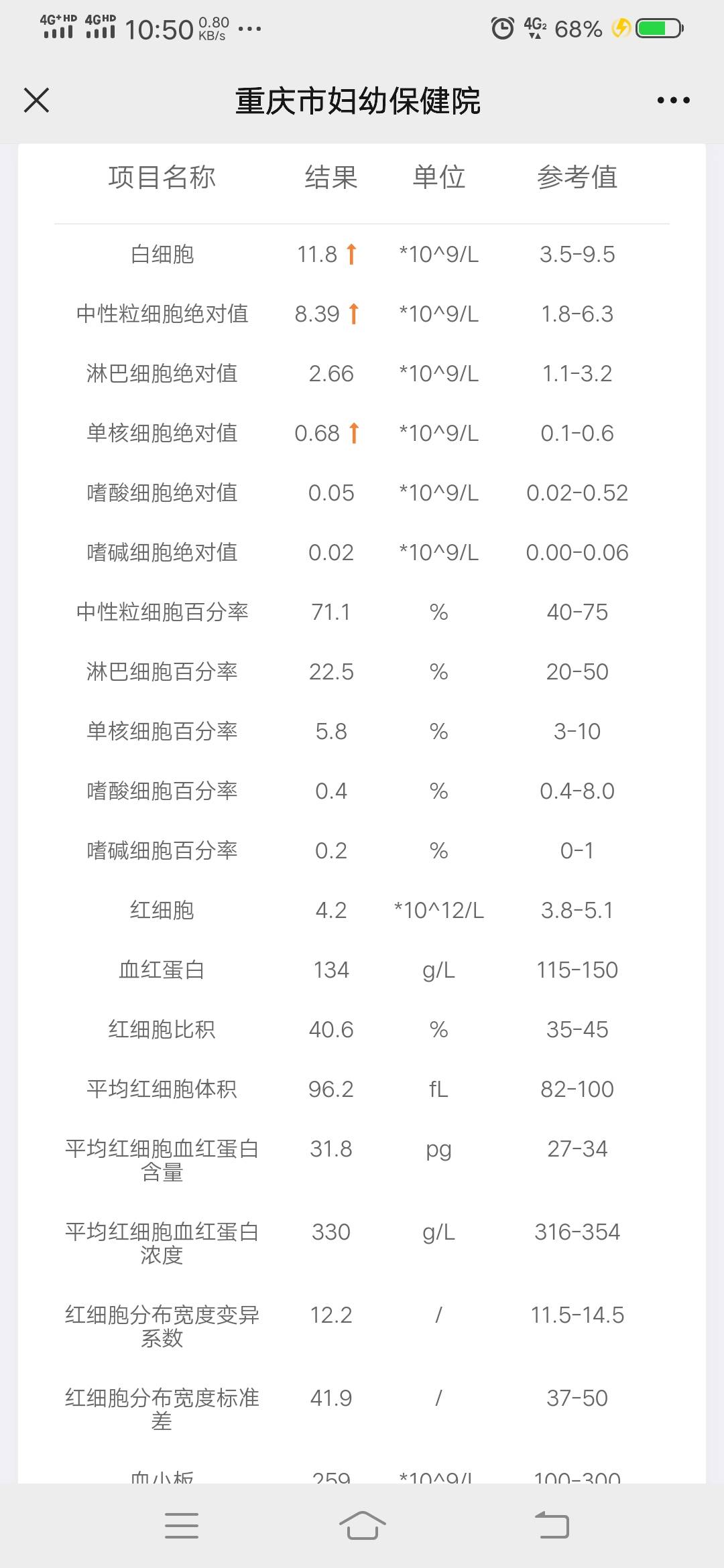Close the report page with the X

[37, 99]
